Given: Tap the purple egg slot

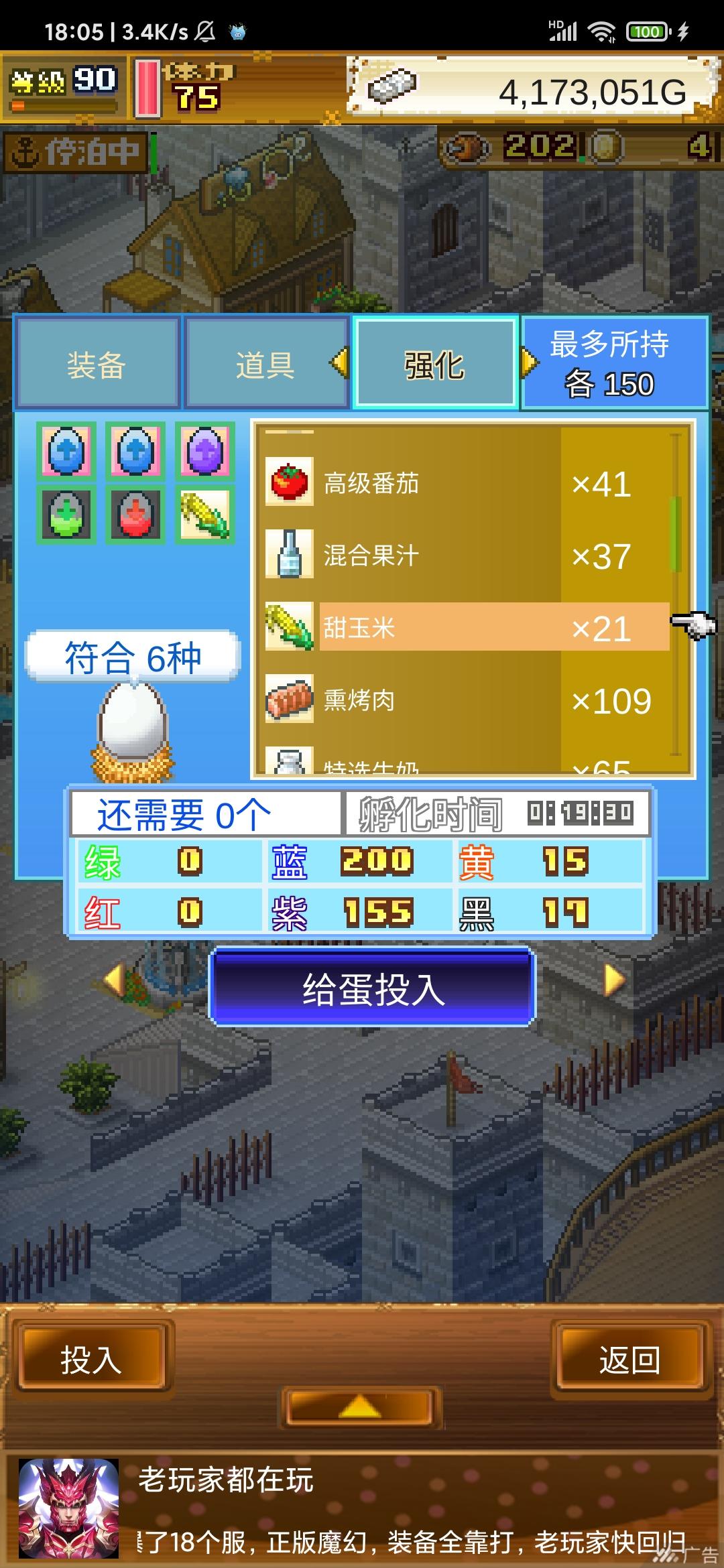Looking at the screenshot, I should click(x=205, y=450).
